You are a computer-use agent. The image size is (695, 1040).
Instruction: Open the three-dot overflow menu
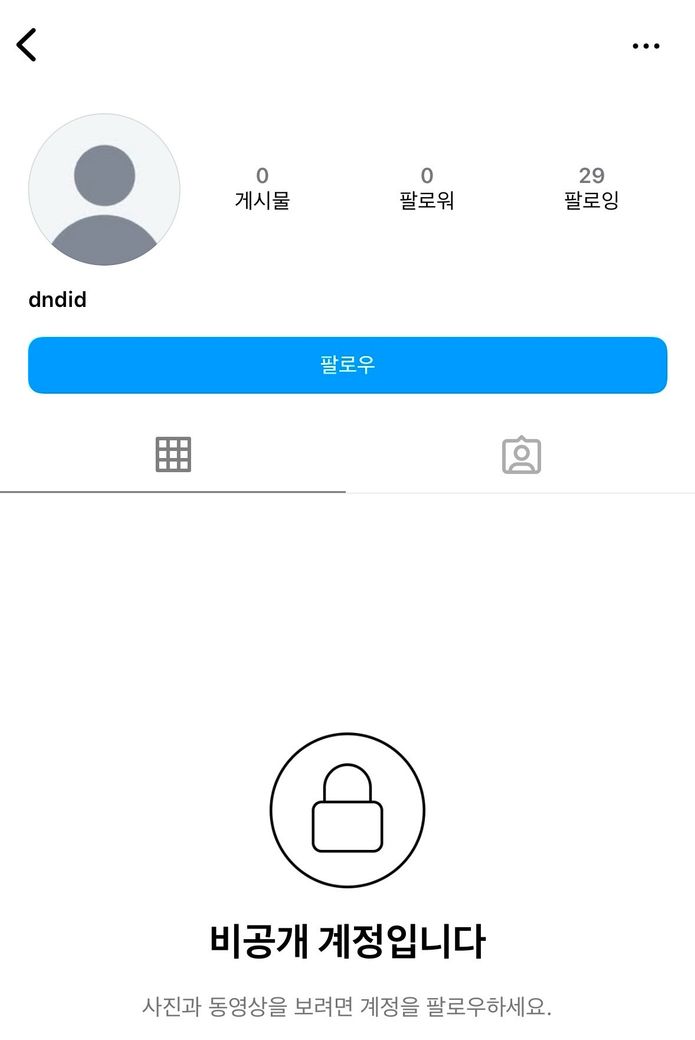(x=646, y=46)
